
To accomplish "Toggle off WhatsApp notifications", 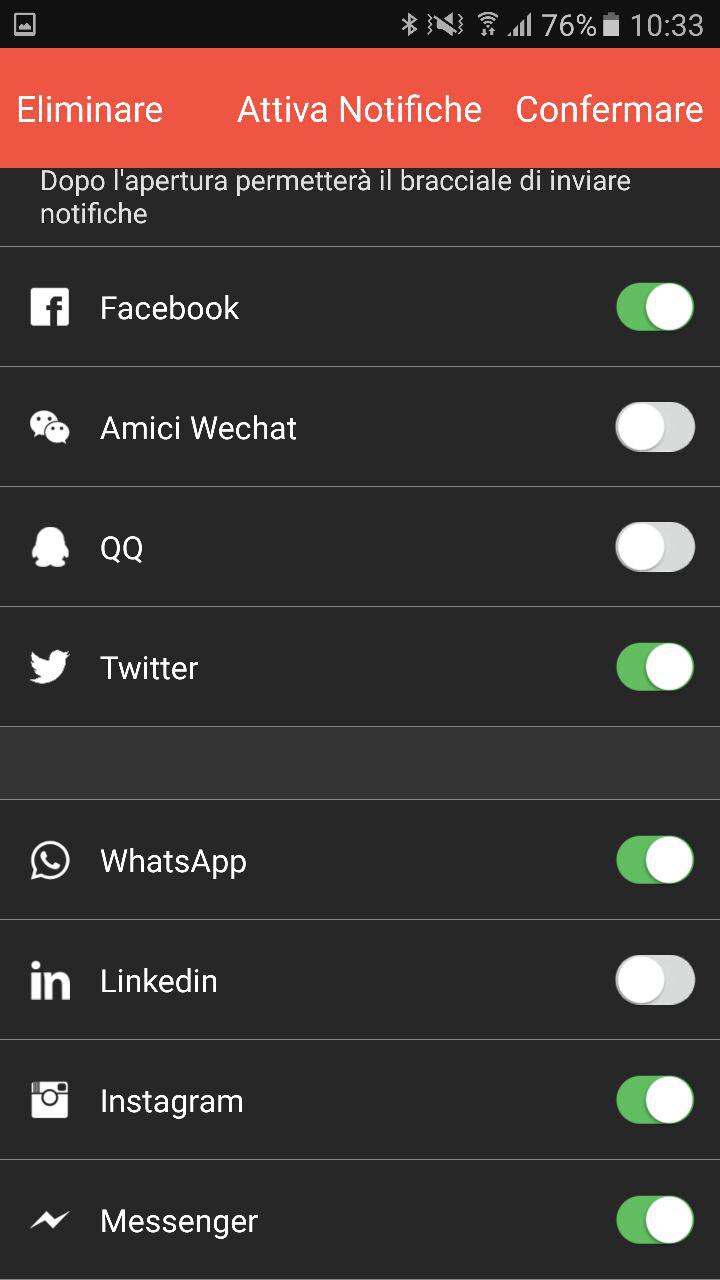I will (655, 860).
